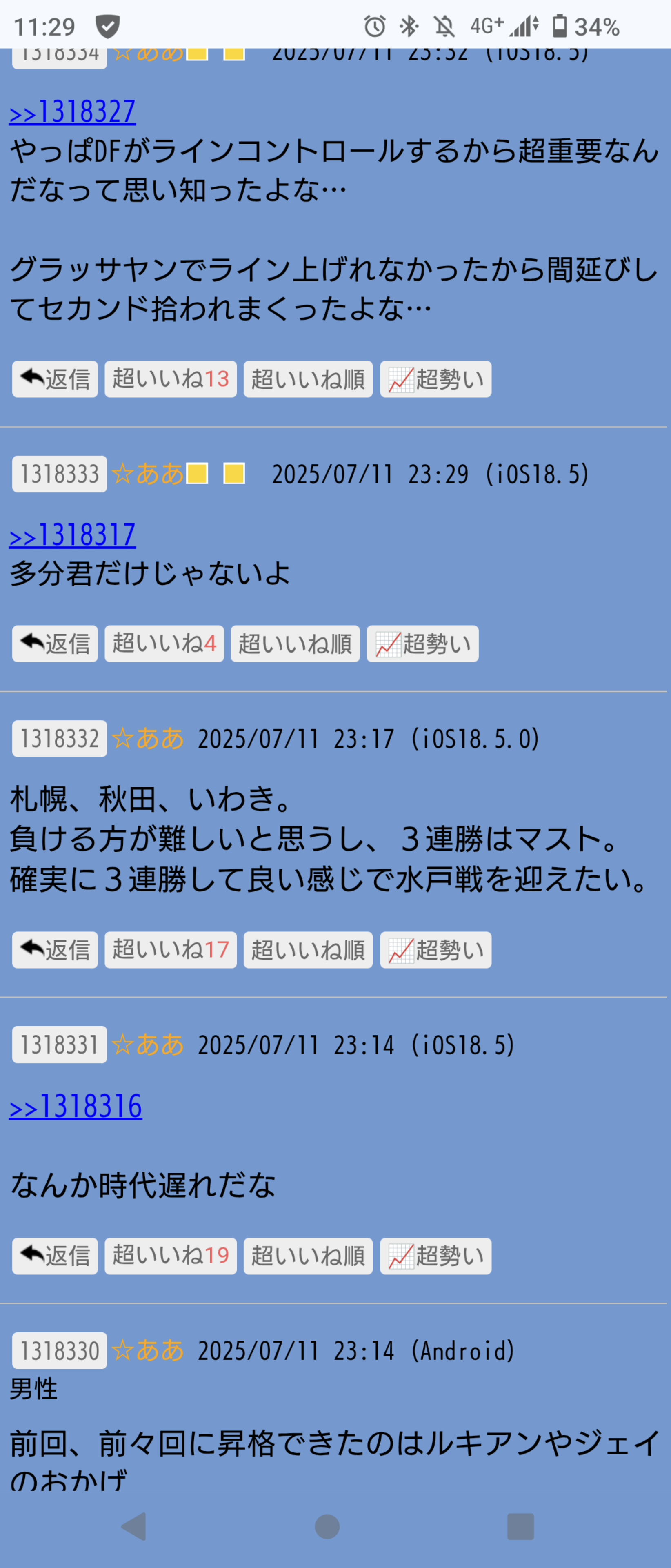Screen dimensions: 671x1568
Task: Follow the quoted link >>1318316
Action: point(76,1107)
